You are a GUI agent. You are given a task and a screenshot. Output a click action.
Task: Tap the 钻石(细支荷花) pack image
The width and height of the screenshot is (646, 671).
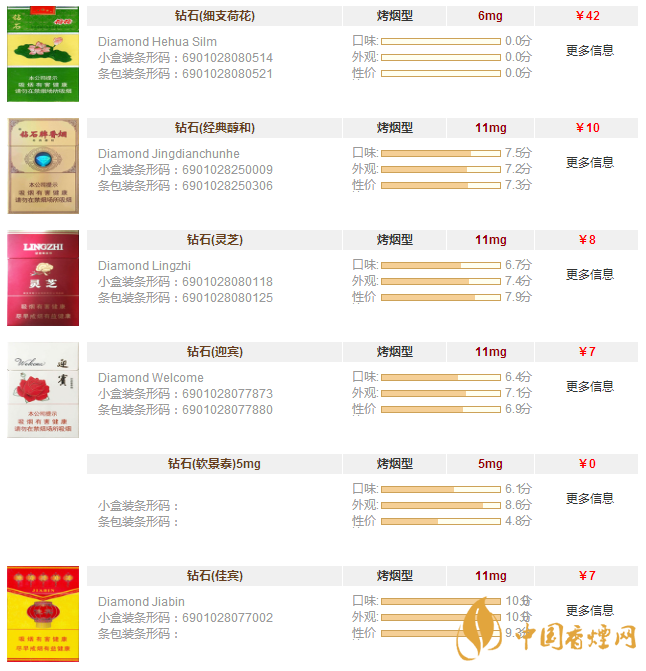coord(43,53)
